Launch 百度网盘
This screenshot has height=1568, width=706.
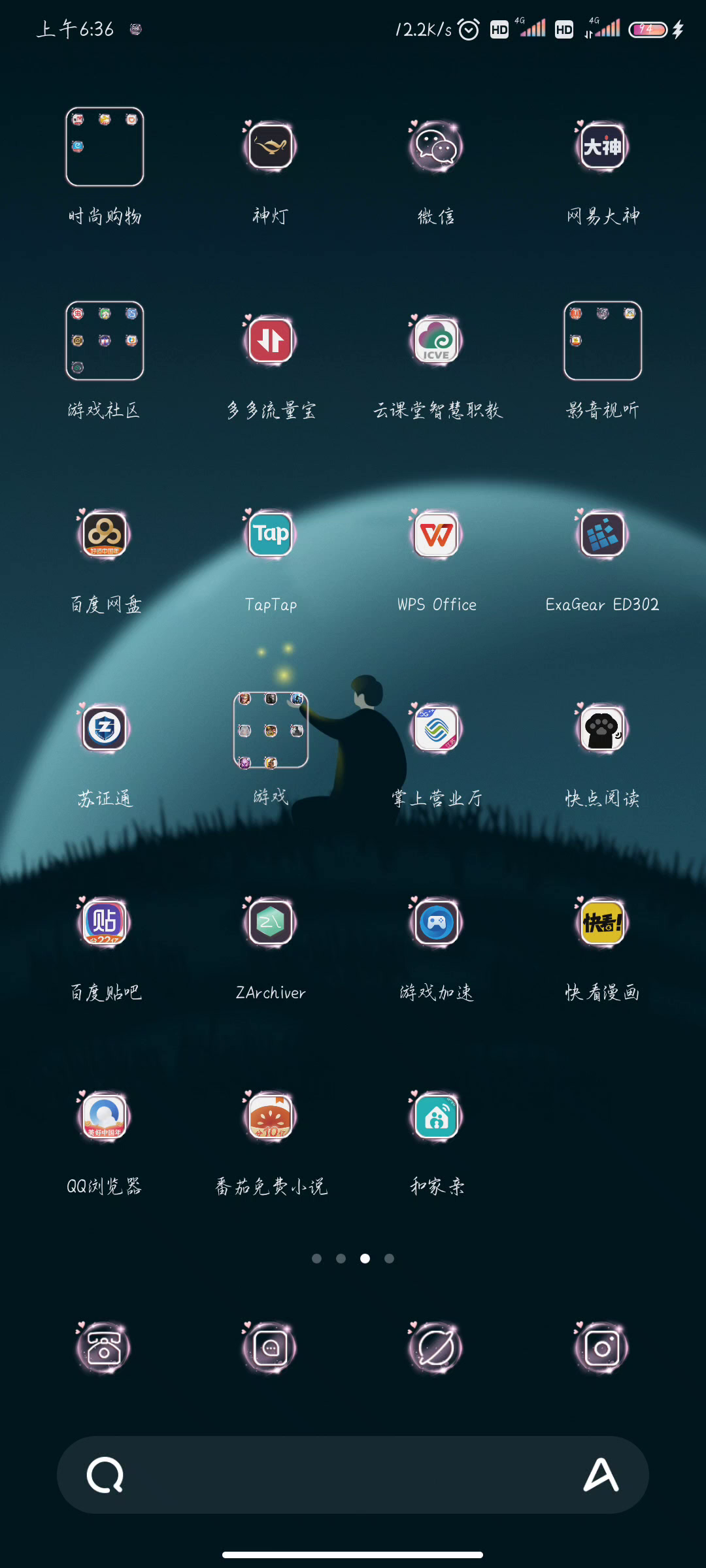click(x=105, y=534)
